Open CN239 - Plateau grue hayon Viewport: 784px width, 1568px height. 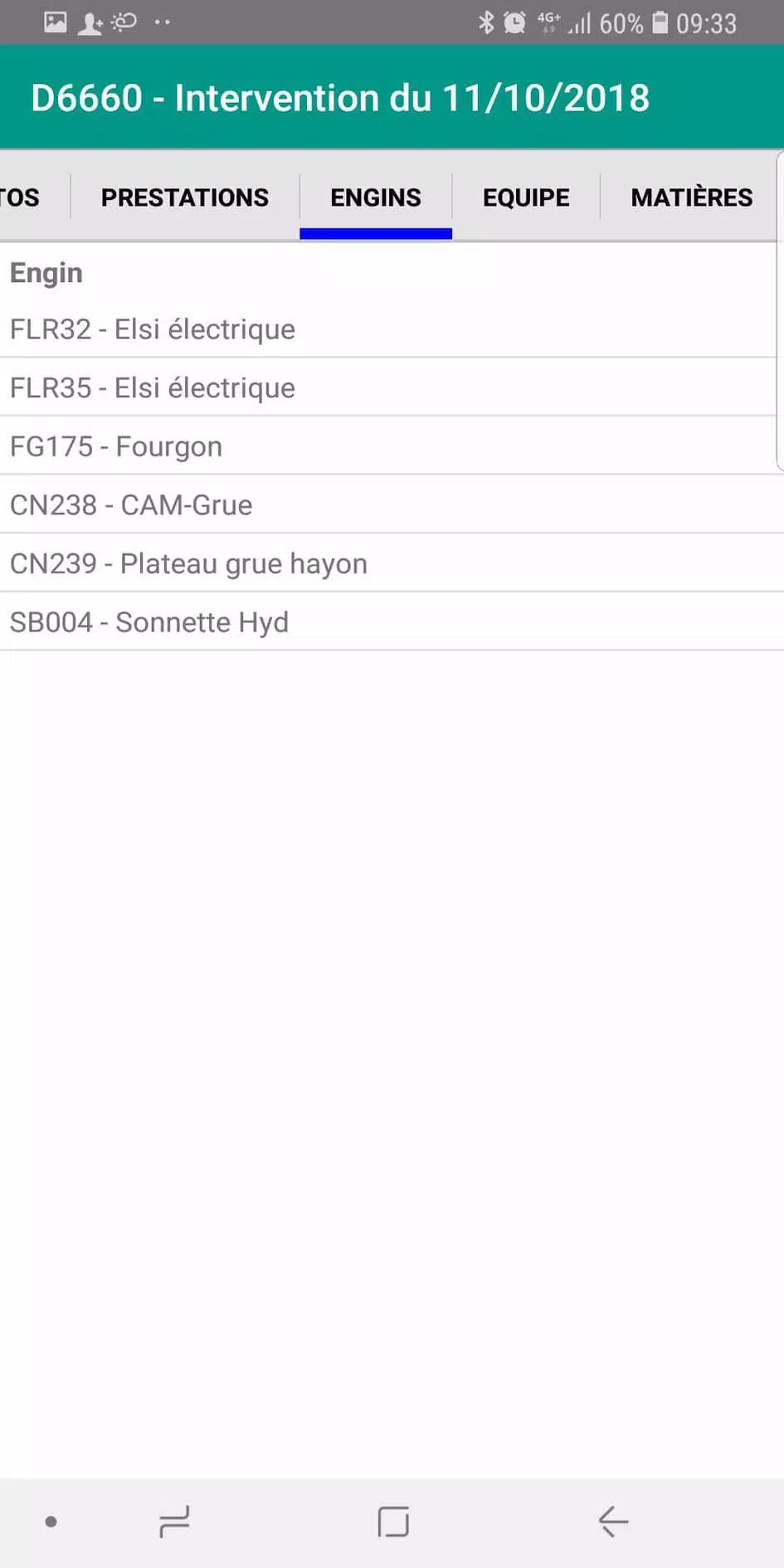(x=392, y=563)
